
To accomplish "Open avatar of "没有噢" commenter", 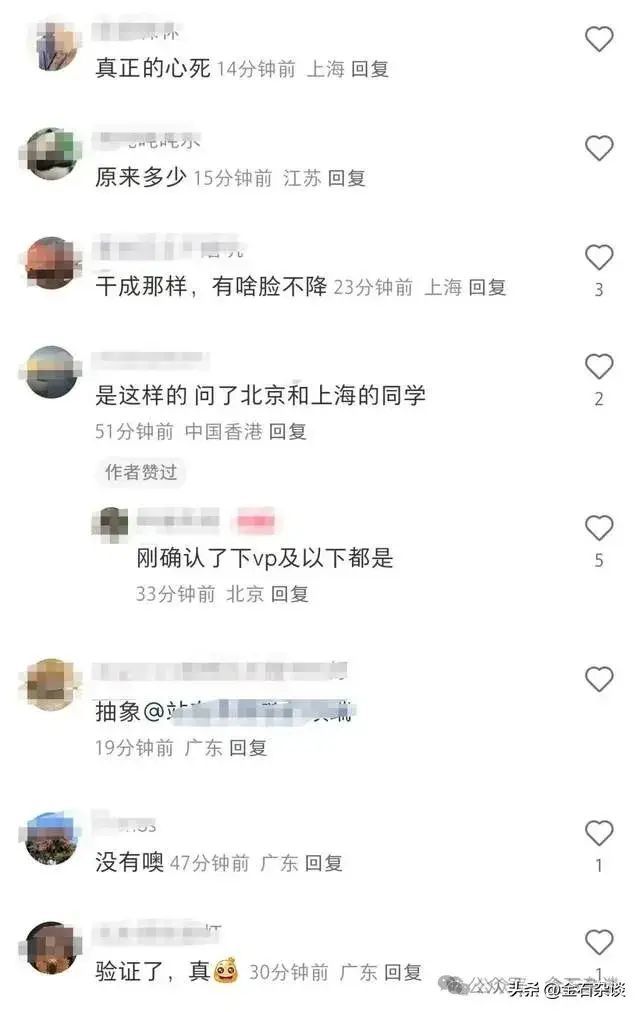I will (x=52, y=838).
